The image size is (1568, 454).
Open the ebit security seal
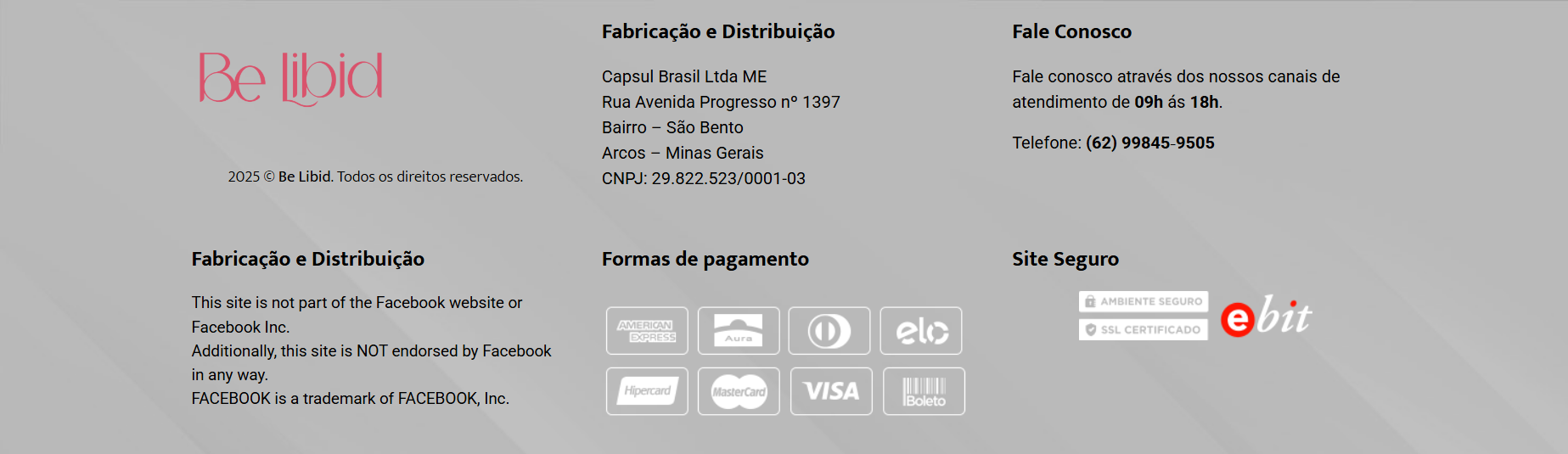(x=1266, y=317)
